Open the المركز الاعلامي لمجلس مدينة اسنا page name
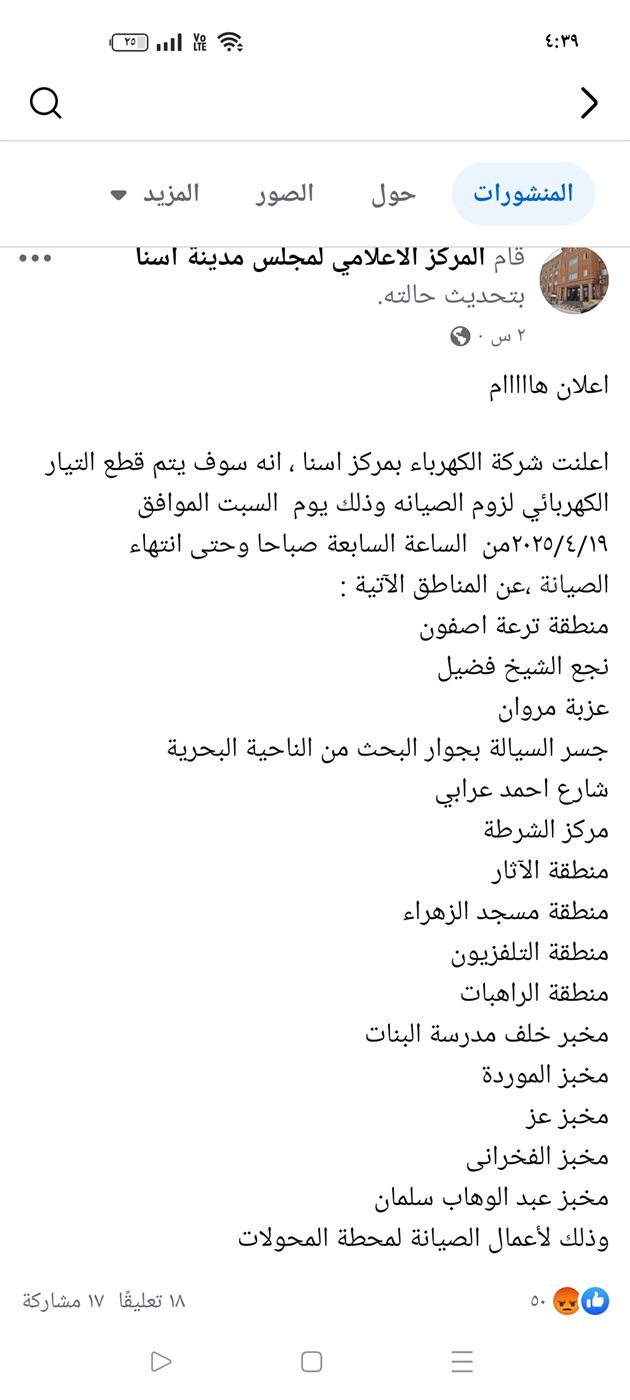The image size is (630, 1400). tap(310, 257)
